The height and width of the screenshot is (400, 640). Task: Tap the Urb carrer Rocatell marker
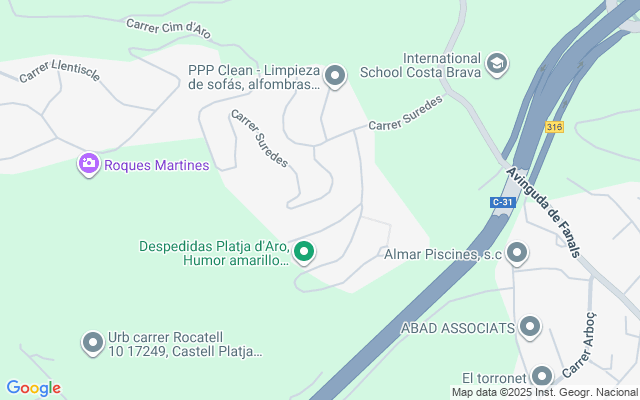pos(93,343)
